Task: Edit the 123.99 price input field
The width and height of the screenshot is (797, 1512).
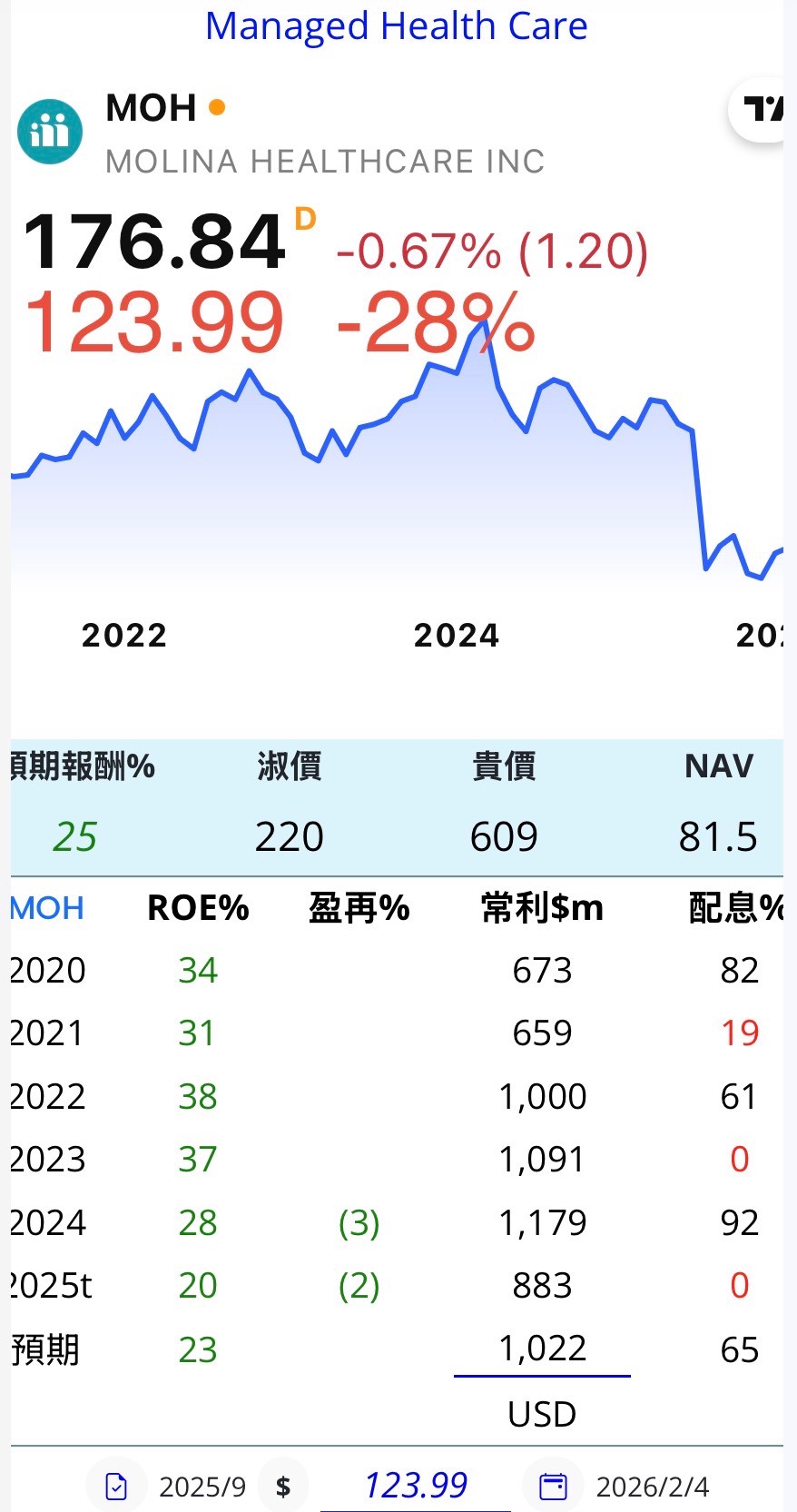Action: [416, 1486]
